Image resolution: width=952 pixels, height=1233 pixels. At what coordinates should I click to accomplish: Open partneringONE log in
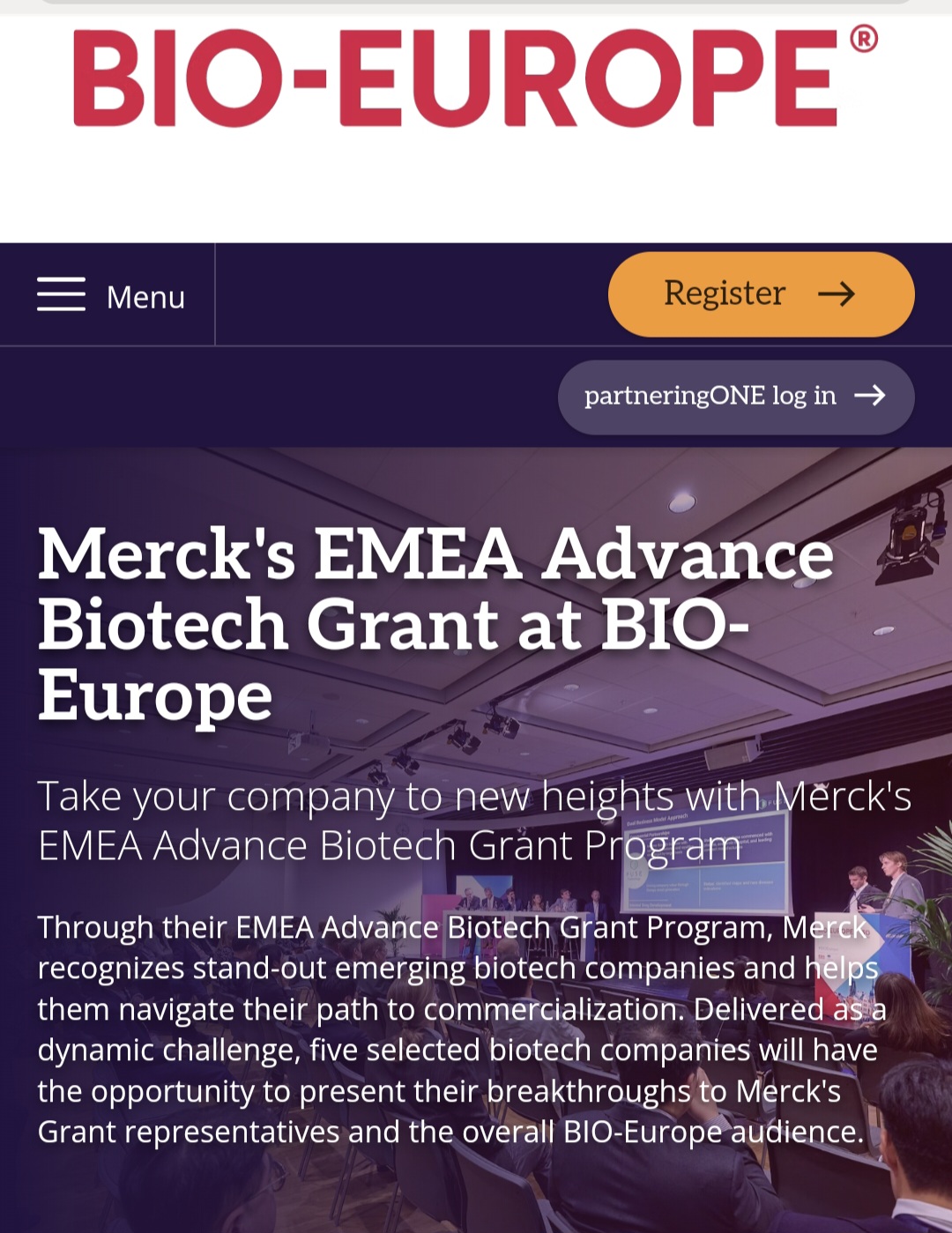click(736, 397)
